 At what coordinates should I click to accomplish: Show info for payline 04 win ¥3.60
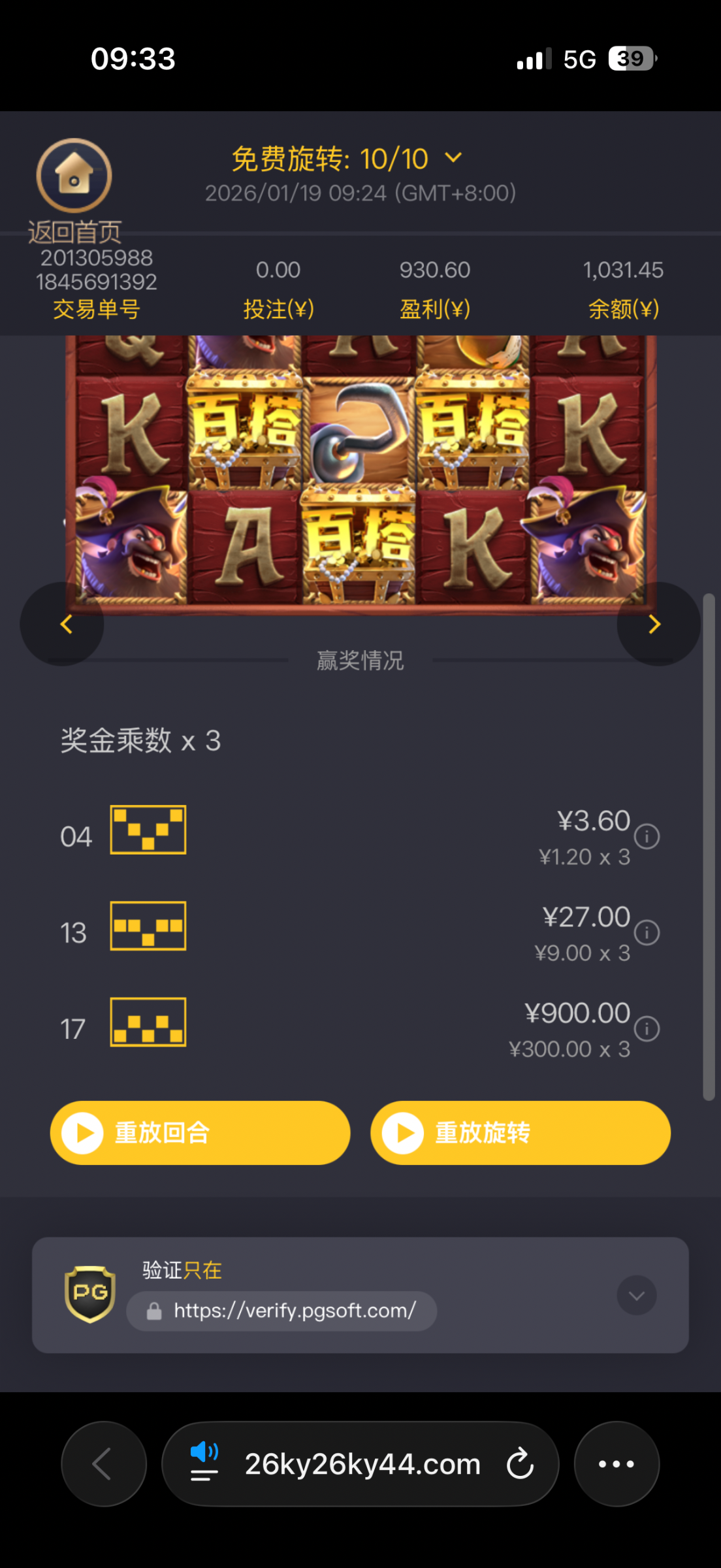point(647,836)
